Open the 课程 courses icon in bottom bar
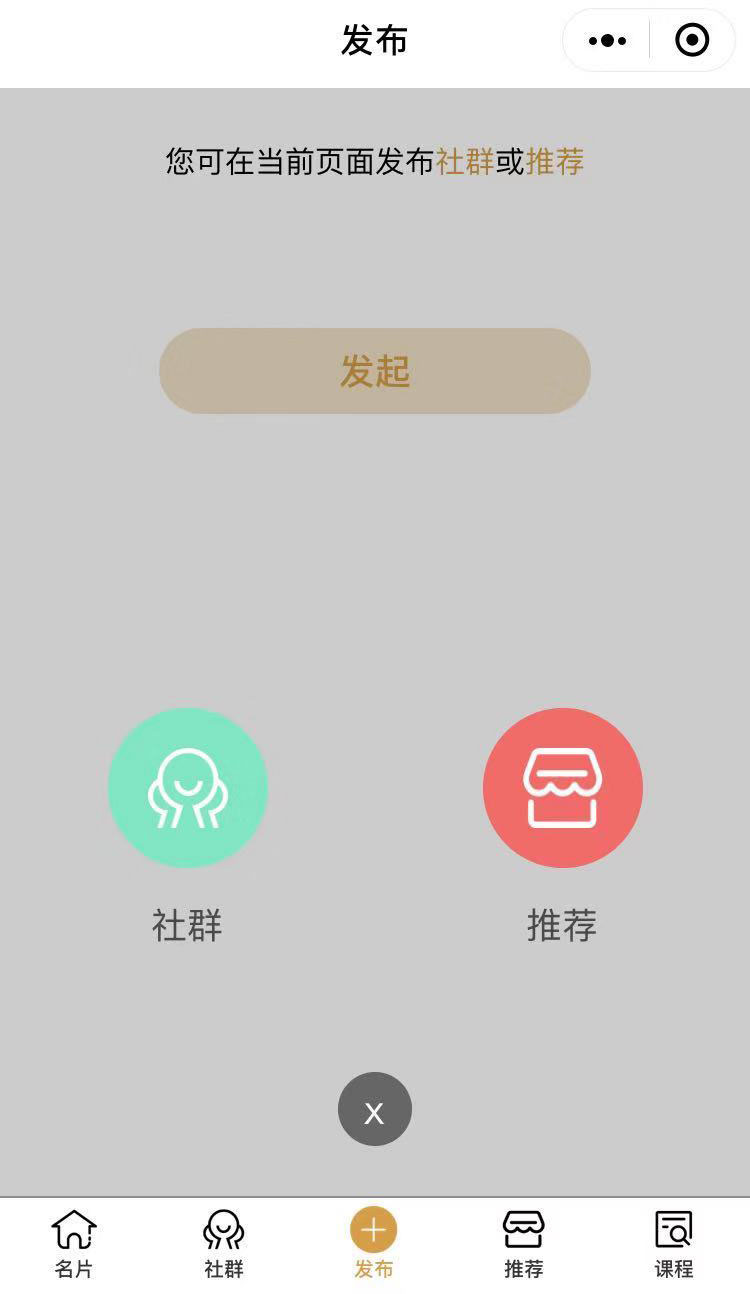Screen dimensions: 750x1294 pos(675,1227)
